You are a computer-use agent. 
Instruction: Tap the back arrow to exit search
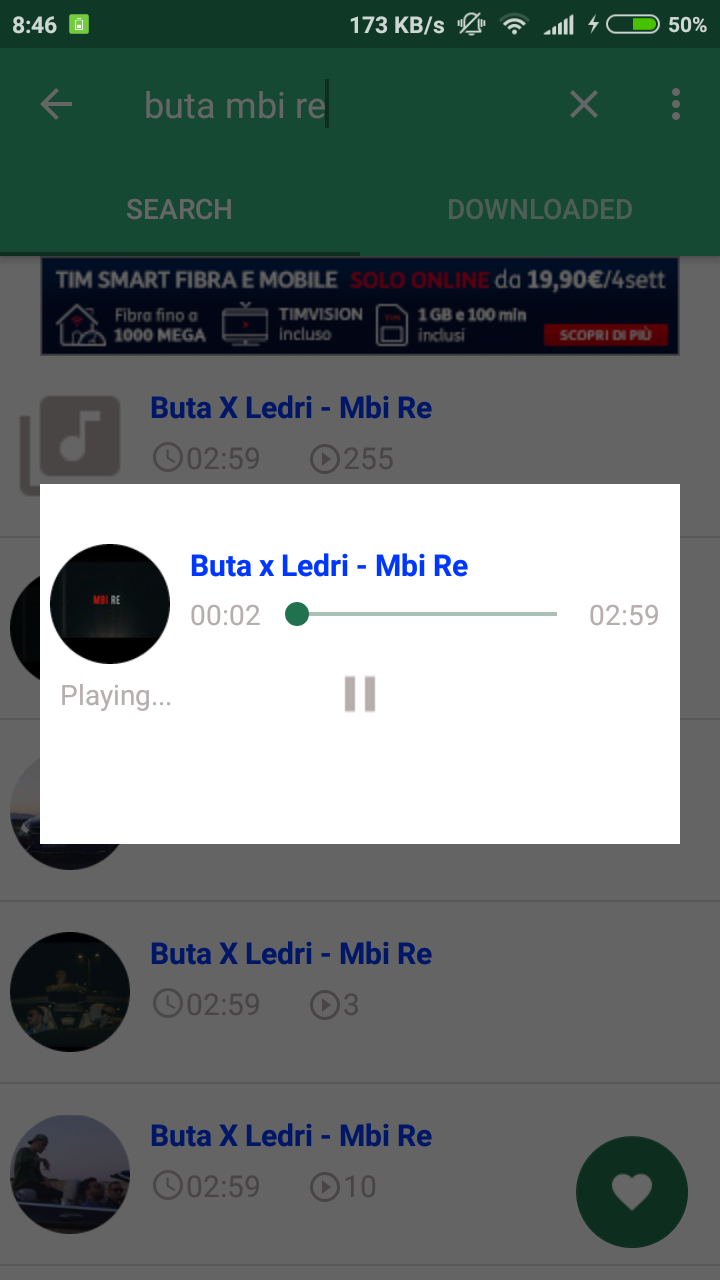(57, 103)
